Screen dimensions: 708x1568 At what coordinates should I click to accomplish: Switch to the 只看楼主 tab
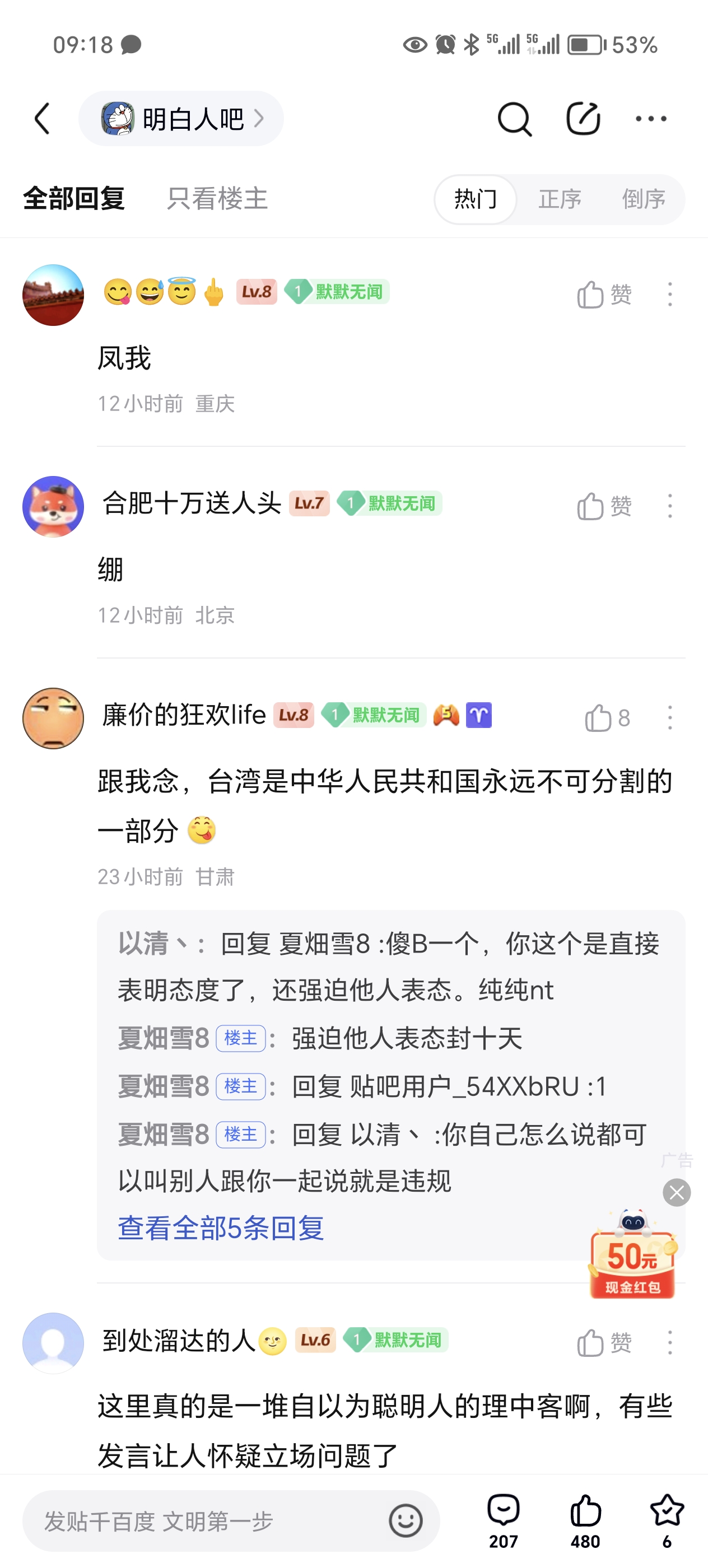coord(217,199)
